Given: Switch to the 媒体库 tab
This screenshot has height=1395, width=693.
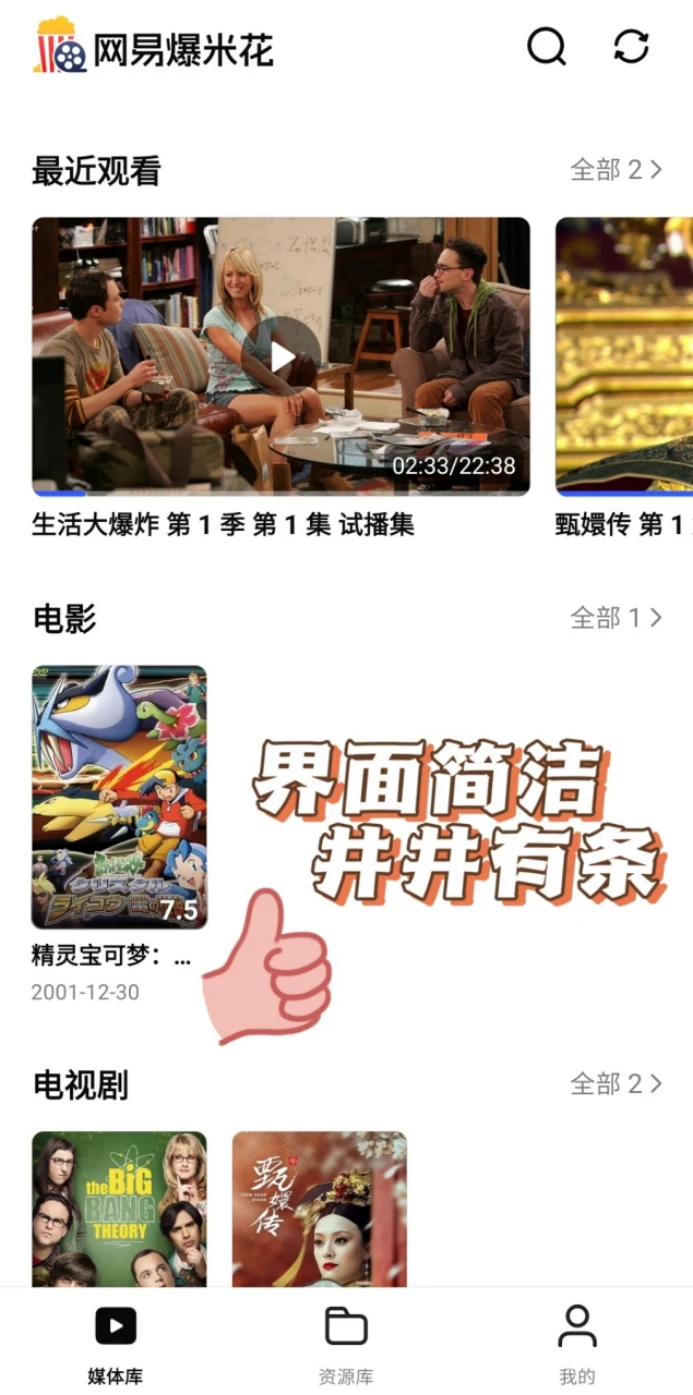Looking at the screenshot, I should pyautogui.click(x=115, y=1342).
